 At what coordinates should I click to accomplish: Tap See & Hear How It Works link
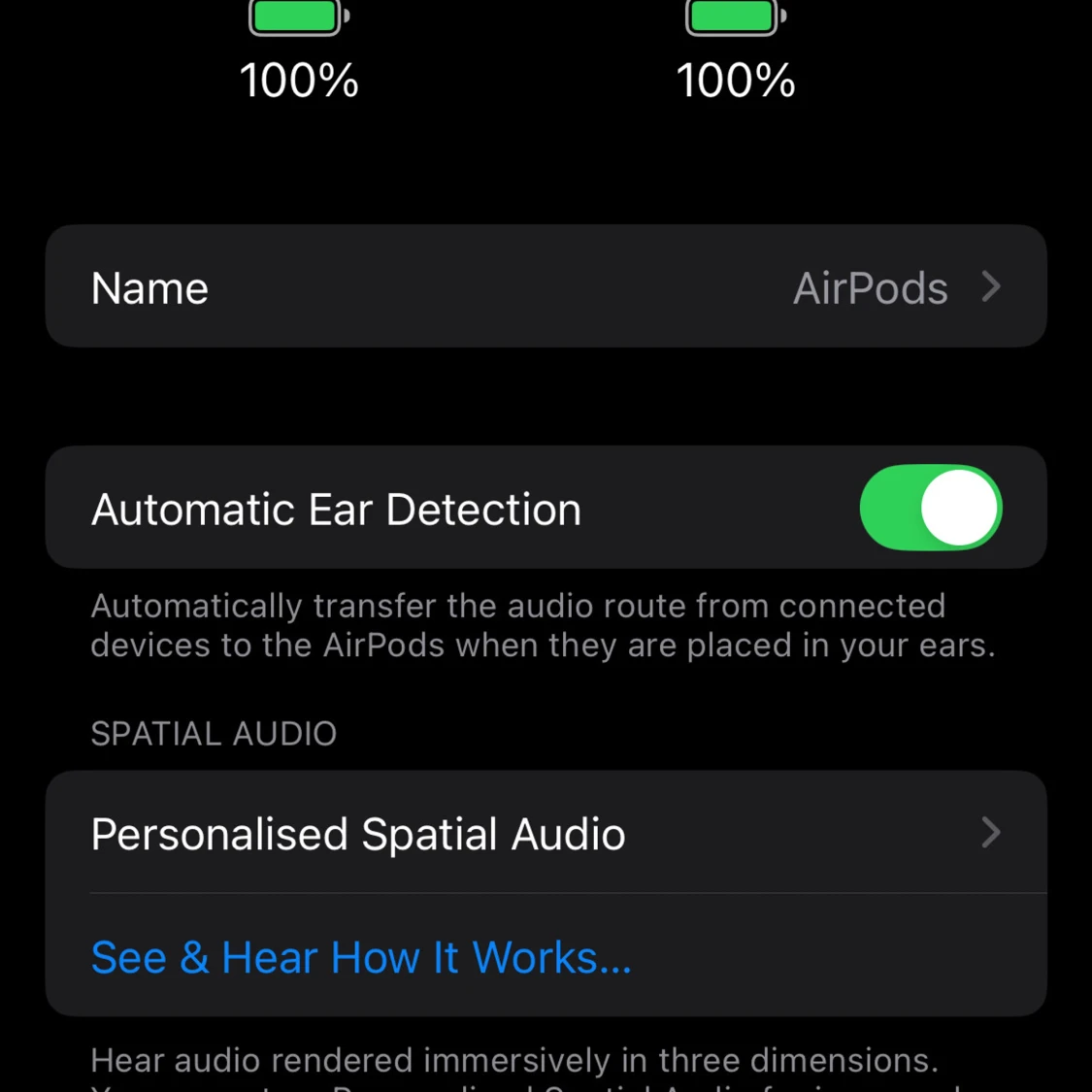coord(361,957)
